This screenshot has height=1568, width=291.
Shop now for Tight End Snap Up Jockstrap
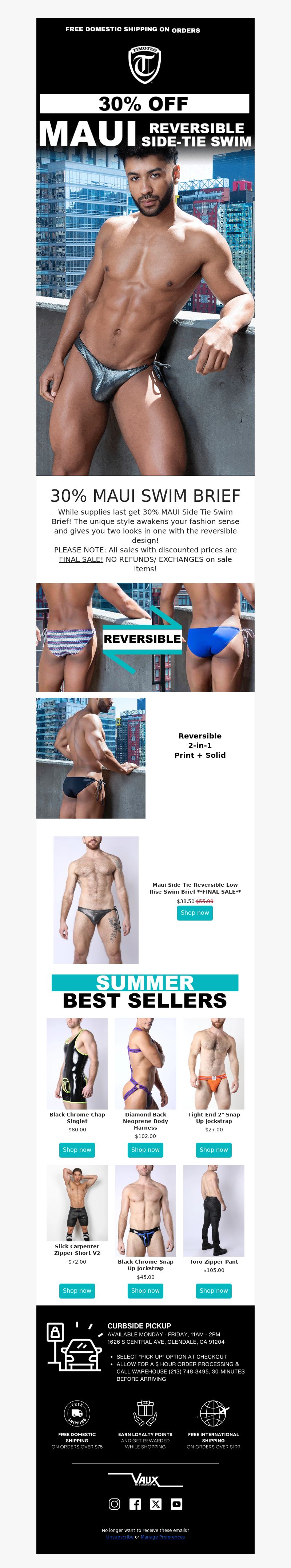click(x=213, y=1150)
